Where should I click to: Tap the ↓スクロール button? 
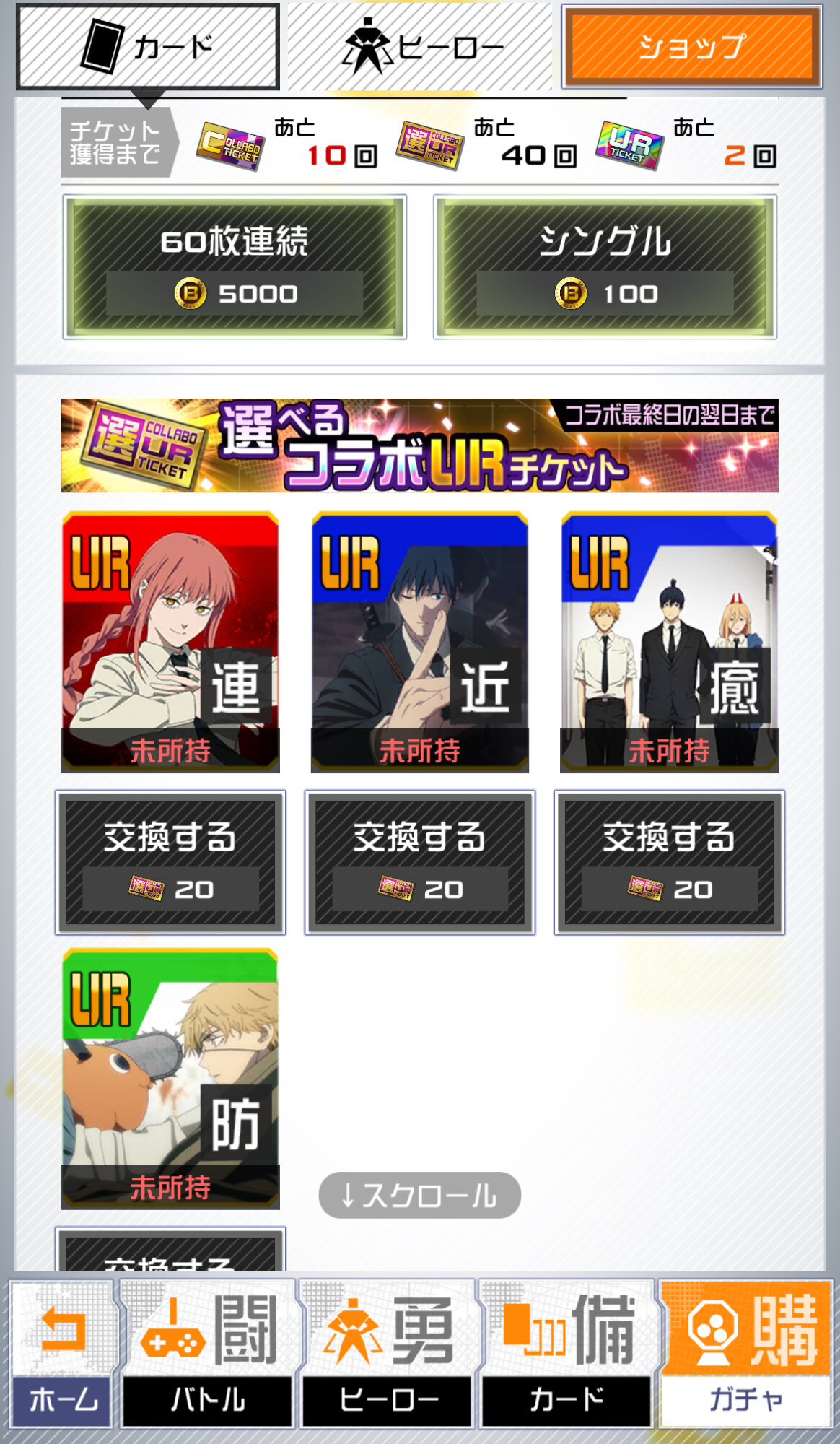[419, 1195]
